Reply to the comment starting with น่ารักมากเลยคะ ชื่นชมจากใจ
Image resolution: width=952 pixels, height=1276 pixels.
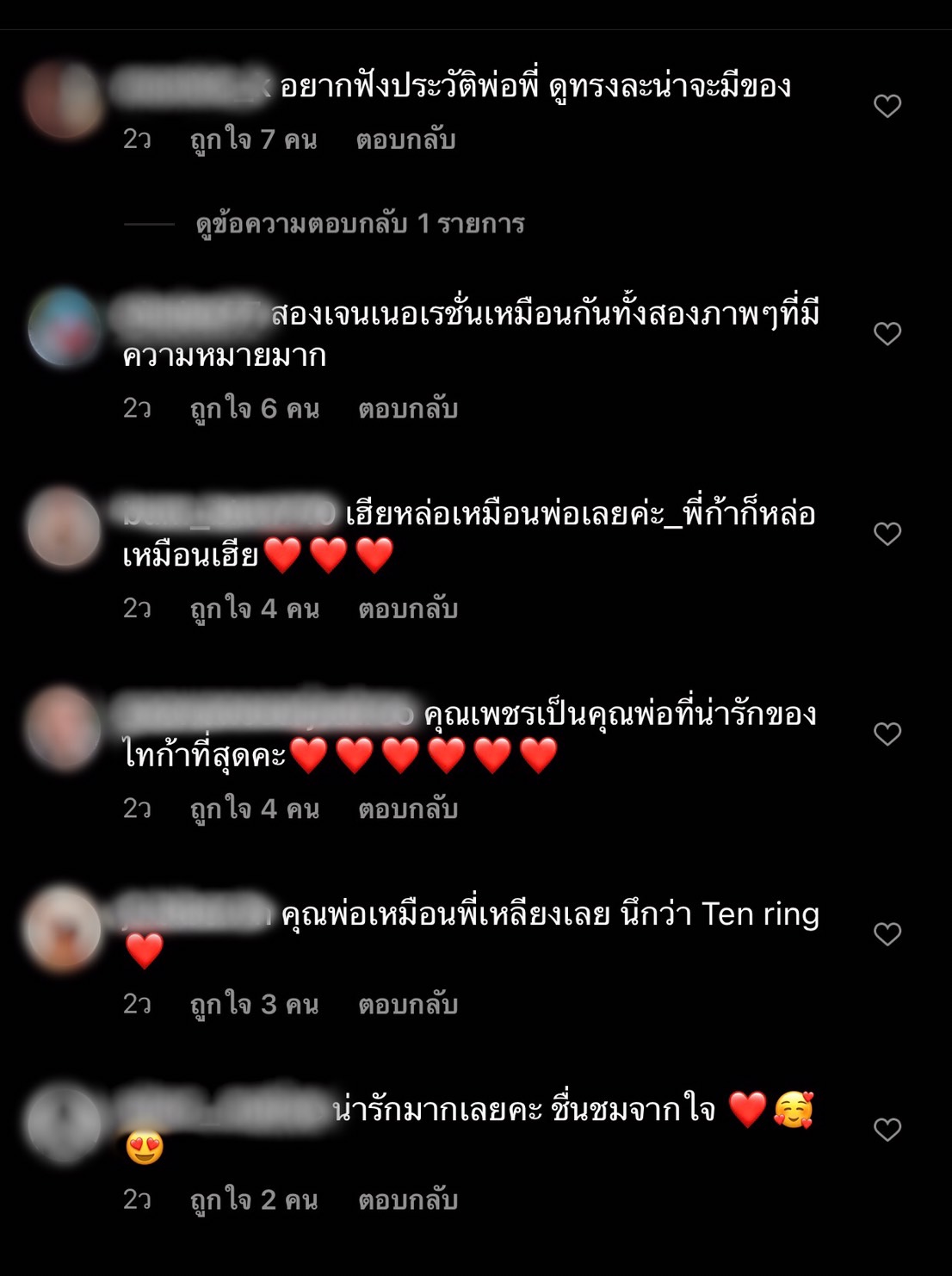[x=407, y=1199]
